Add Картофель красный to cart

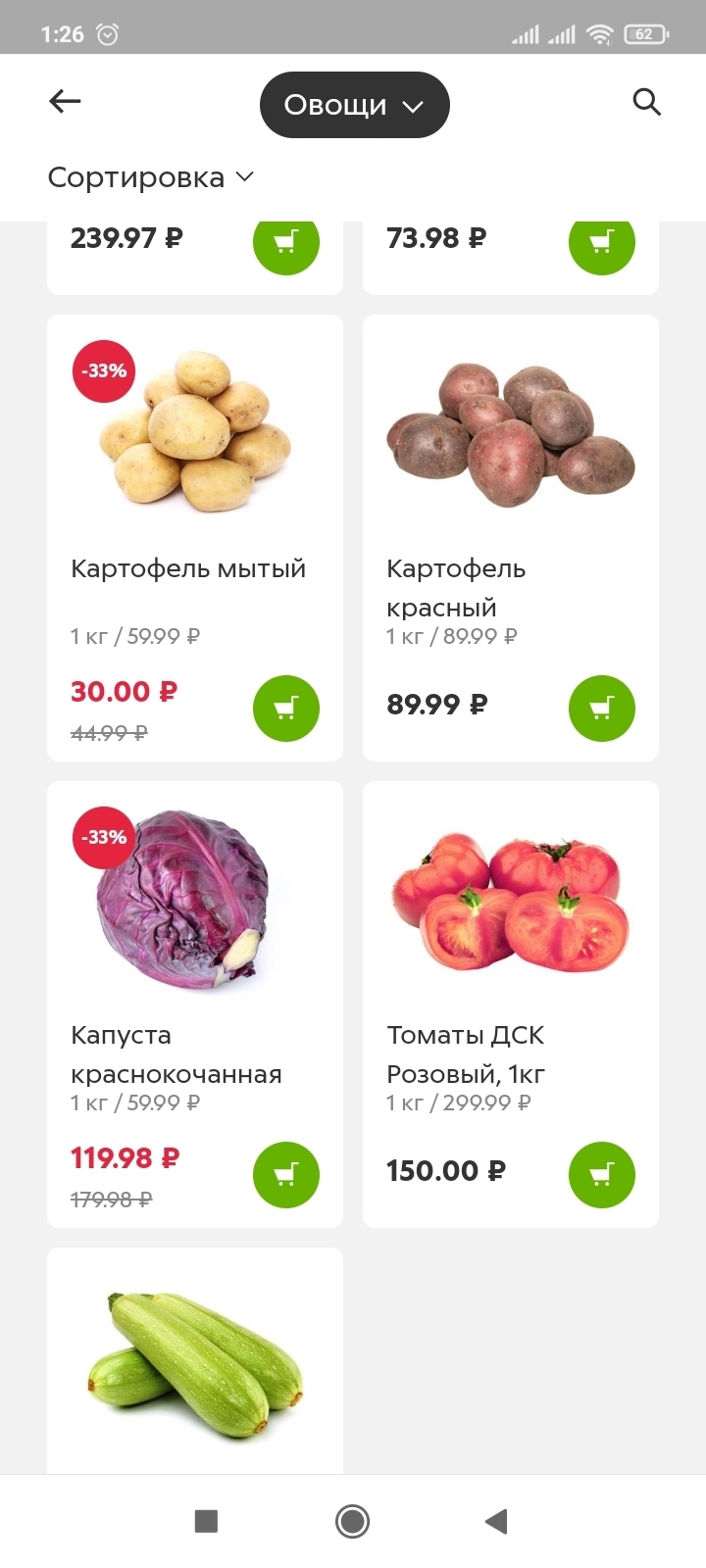click(601, 708)
